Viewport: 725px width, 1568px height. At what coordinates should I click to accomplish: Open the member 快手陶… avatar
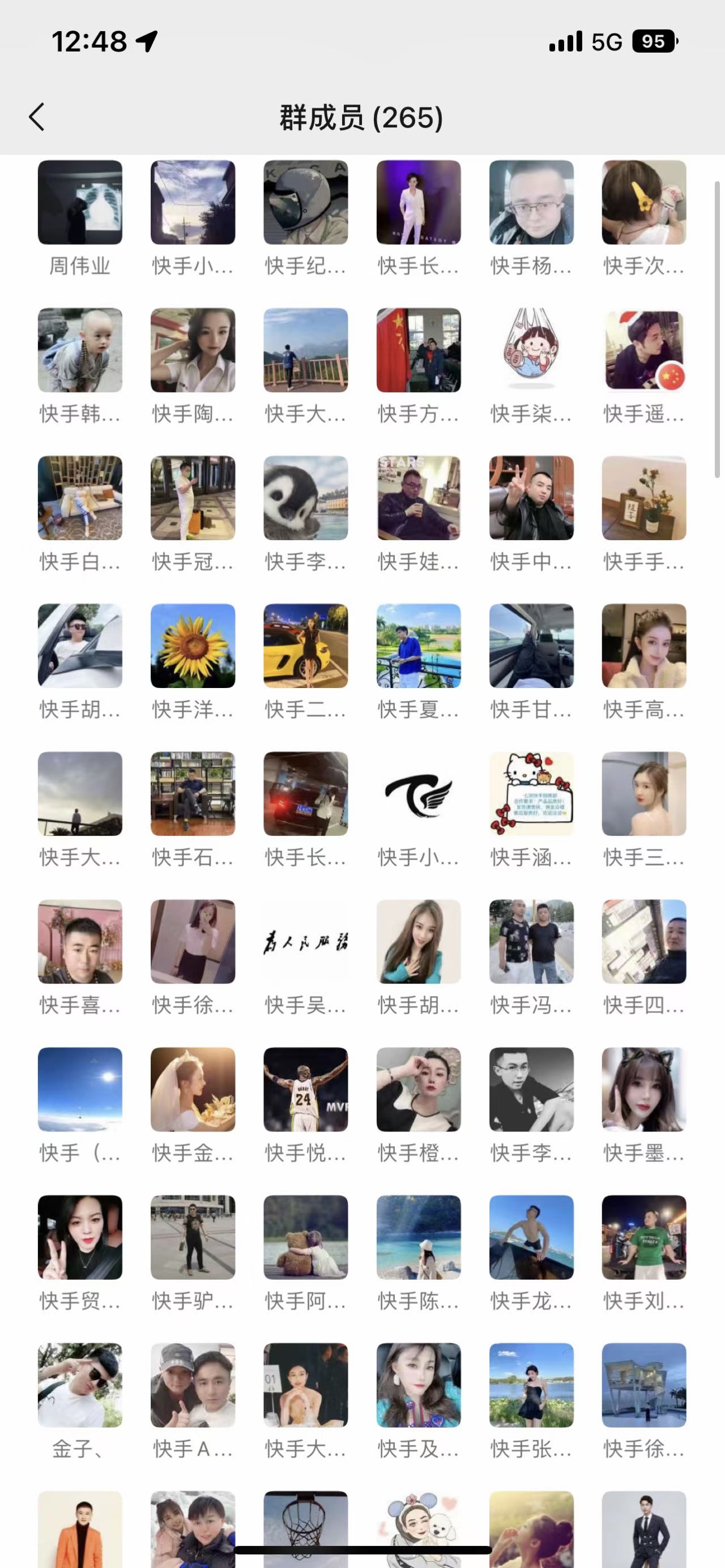(x=193, y=350)
